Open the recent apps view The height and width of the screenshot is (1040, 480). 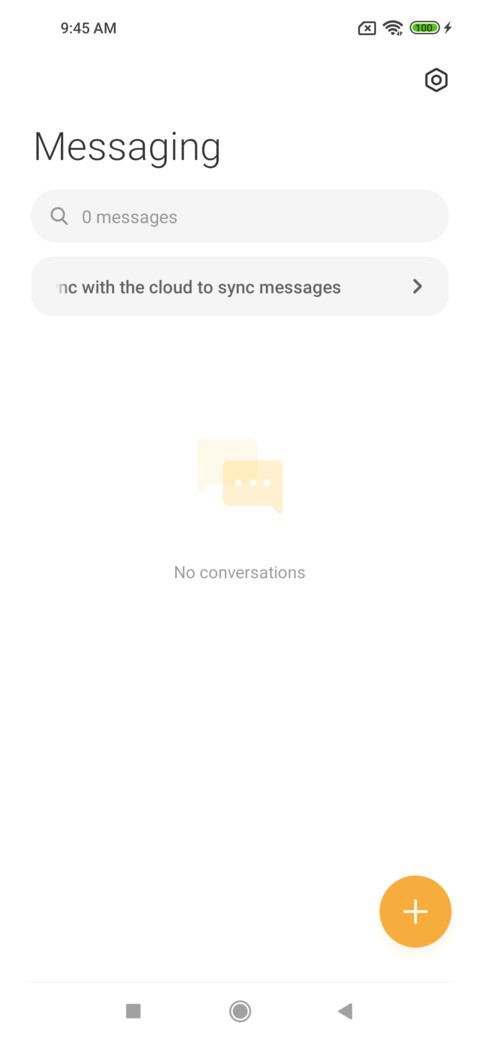click(133, 1011)
